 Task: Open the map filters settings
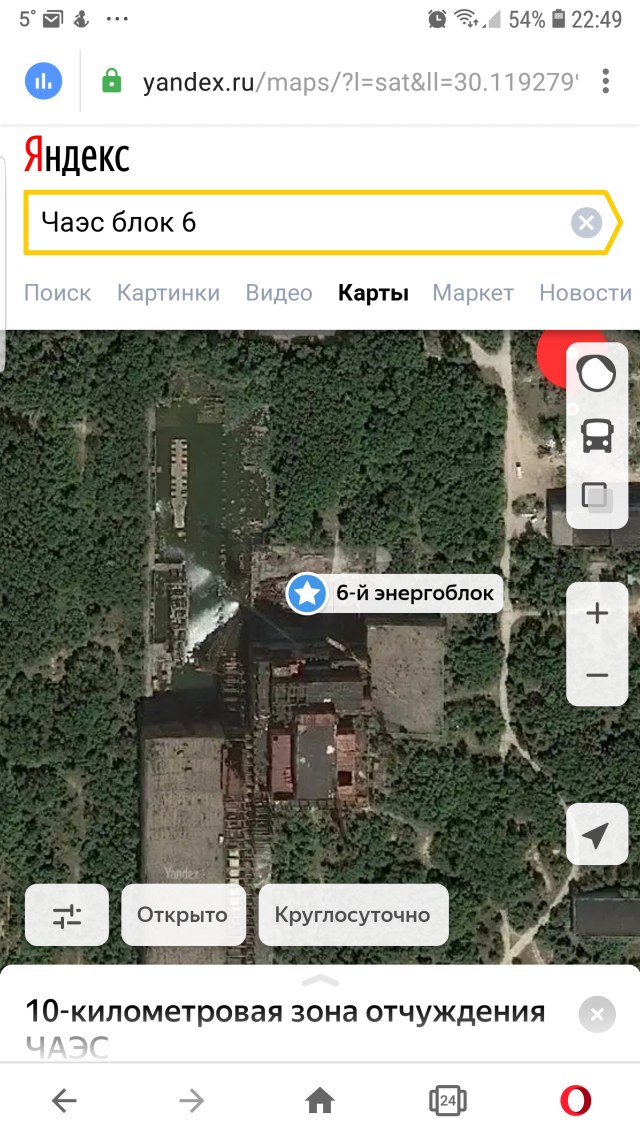[67, 915]
